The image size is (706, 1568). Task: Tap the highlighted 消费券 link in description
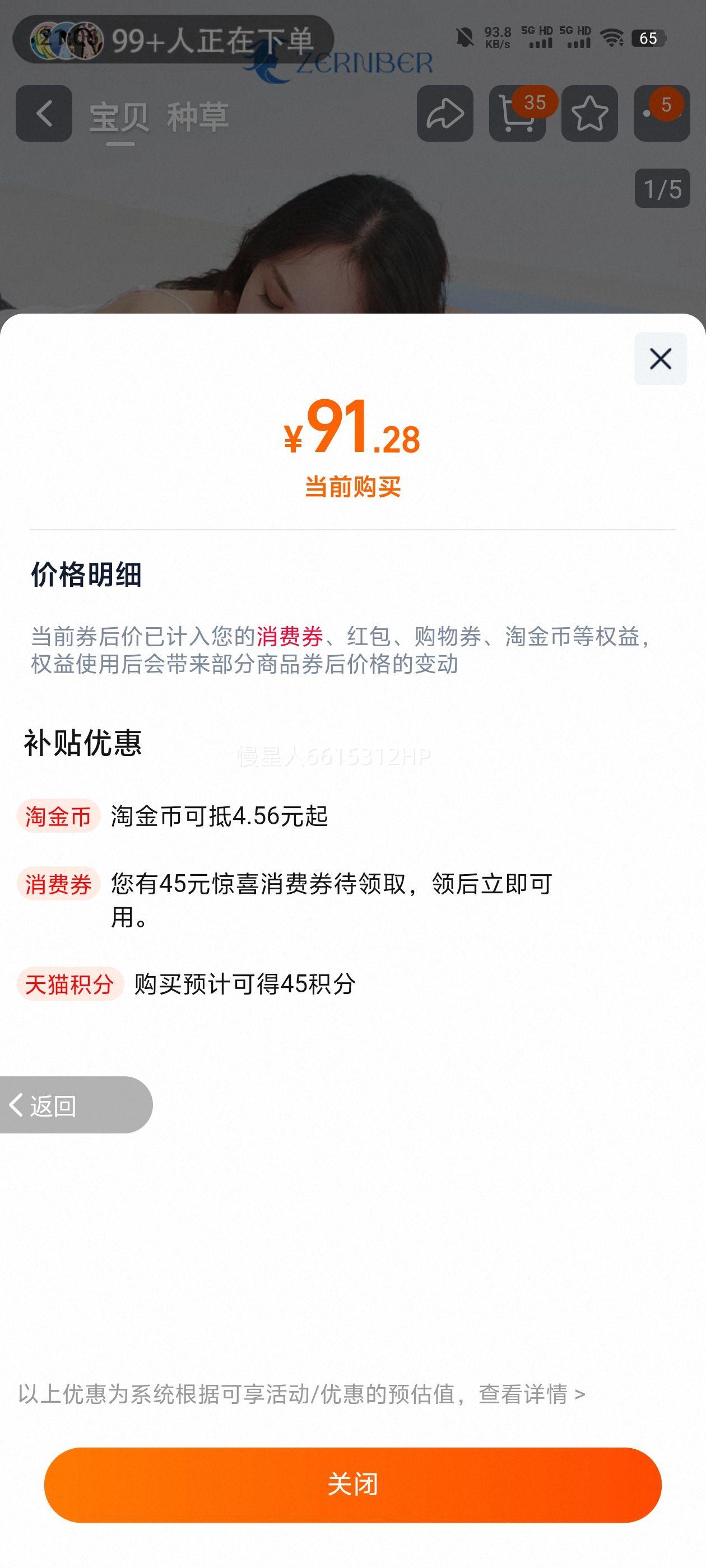(291, 636)
